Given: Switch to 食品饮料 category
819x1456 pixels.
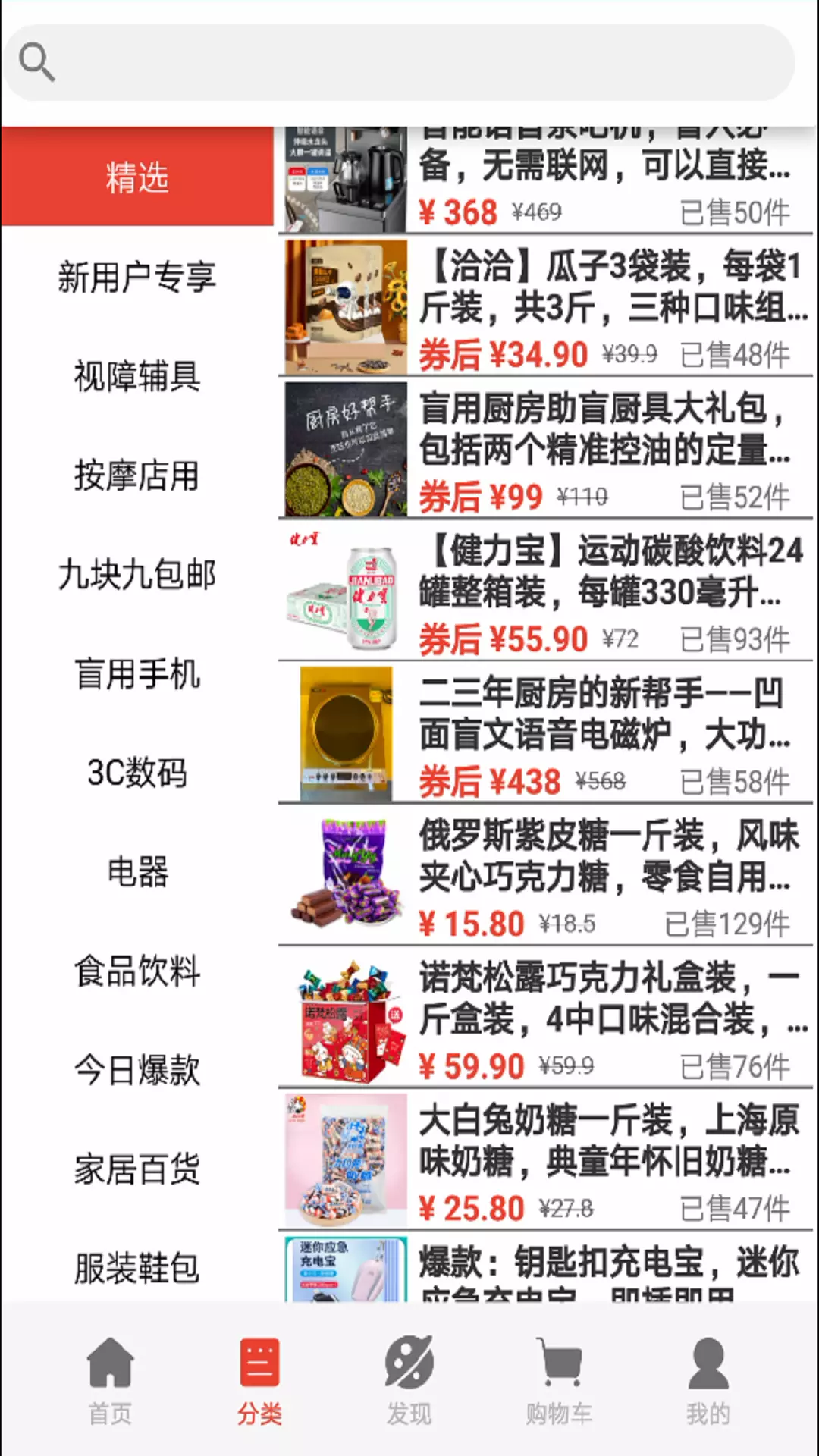Looking at the screenshot, I should 137,971.
